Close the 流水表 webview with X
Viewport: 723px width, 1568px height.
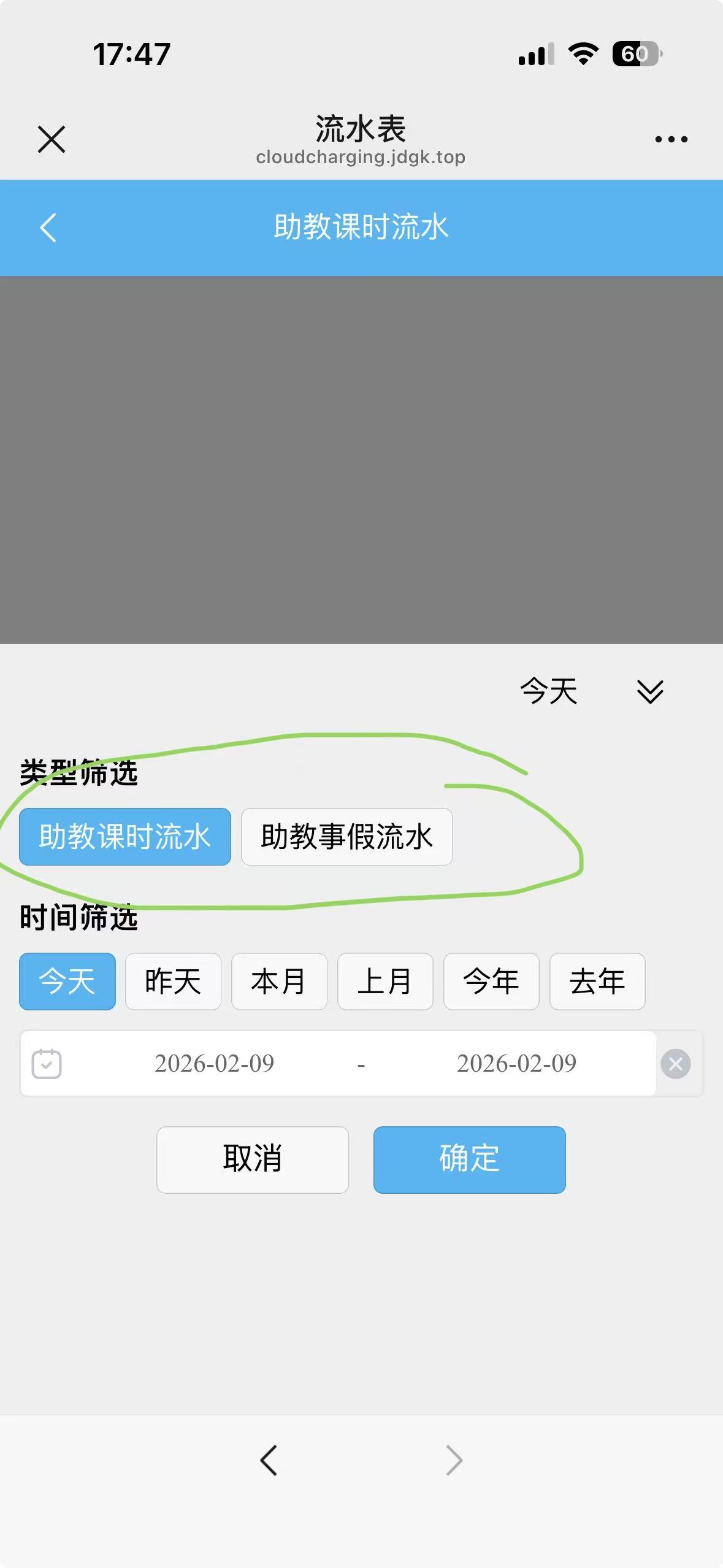click(x=52, y=139)
